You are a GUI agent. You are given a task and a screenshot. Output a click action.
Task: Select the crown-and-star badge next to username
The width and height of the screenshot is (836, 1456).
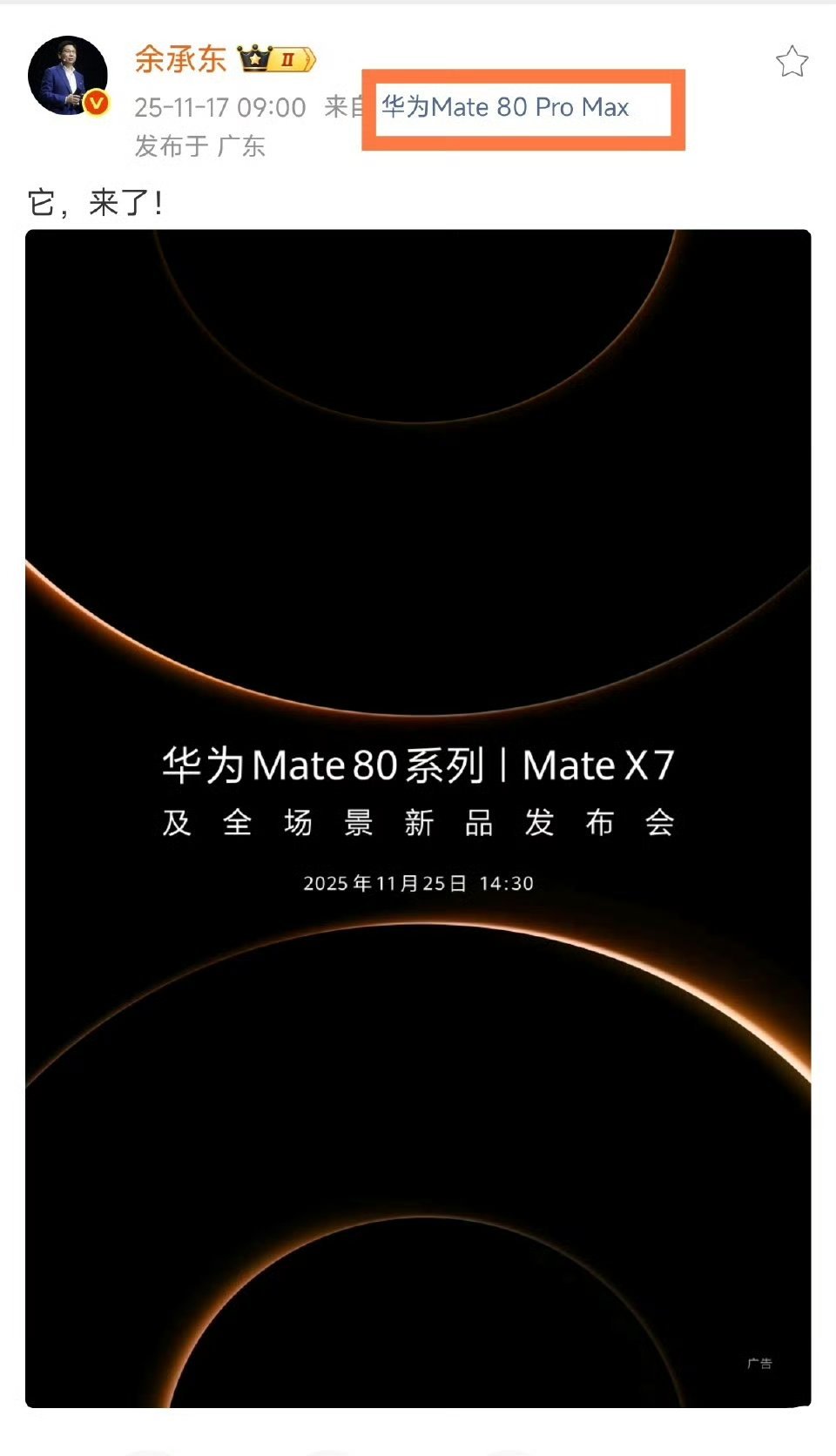coord(253,58)
